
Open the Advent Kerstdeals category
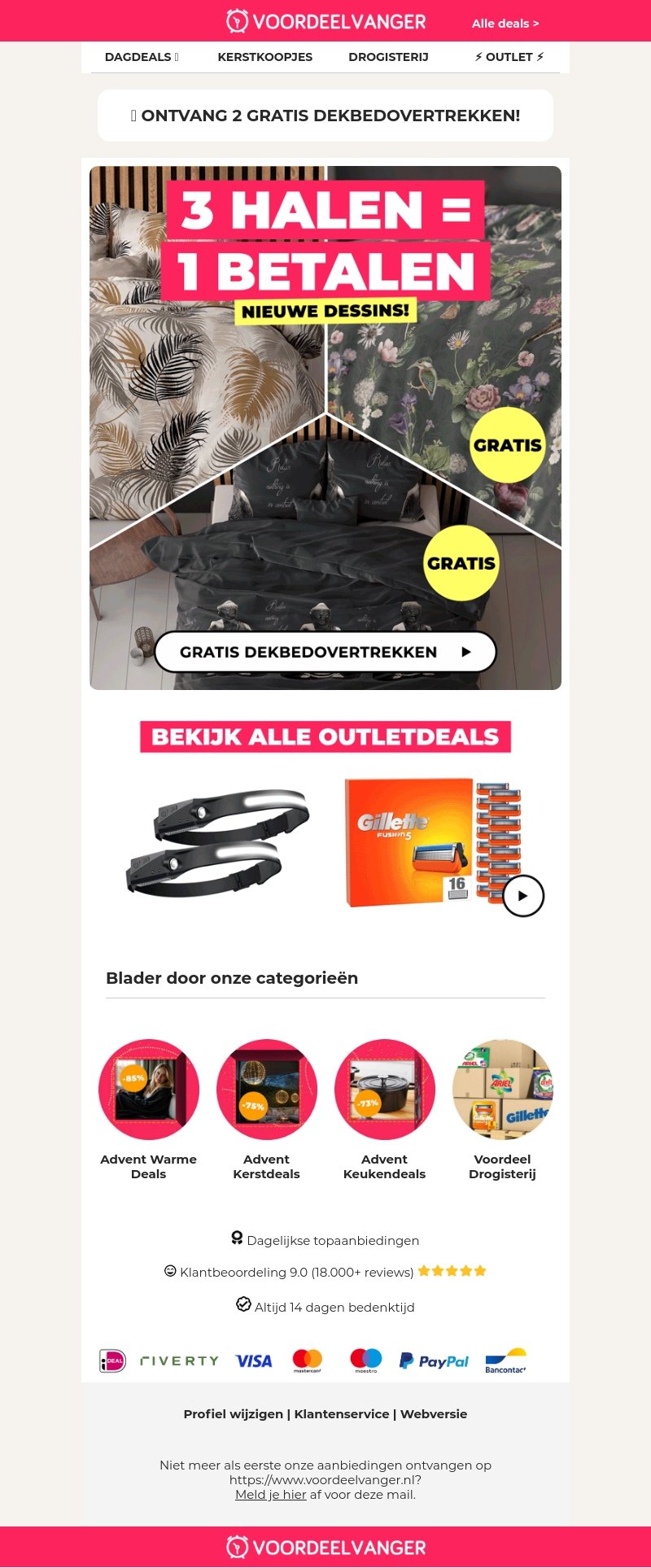pyautogui.click(x=266, y=1090)
